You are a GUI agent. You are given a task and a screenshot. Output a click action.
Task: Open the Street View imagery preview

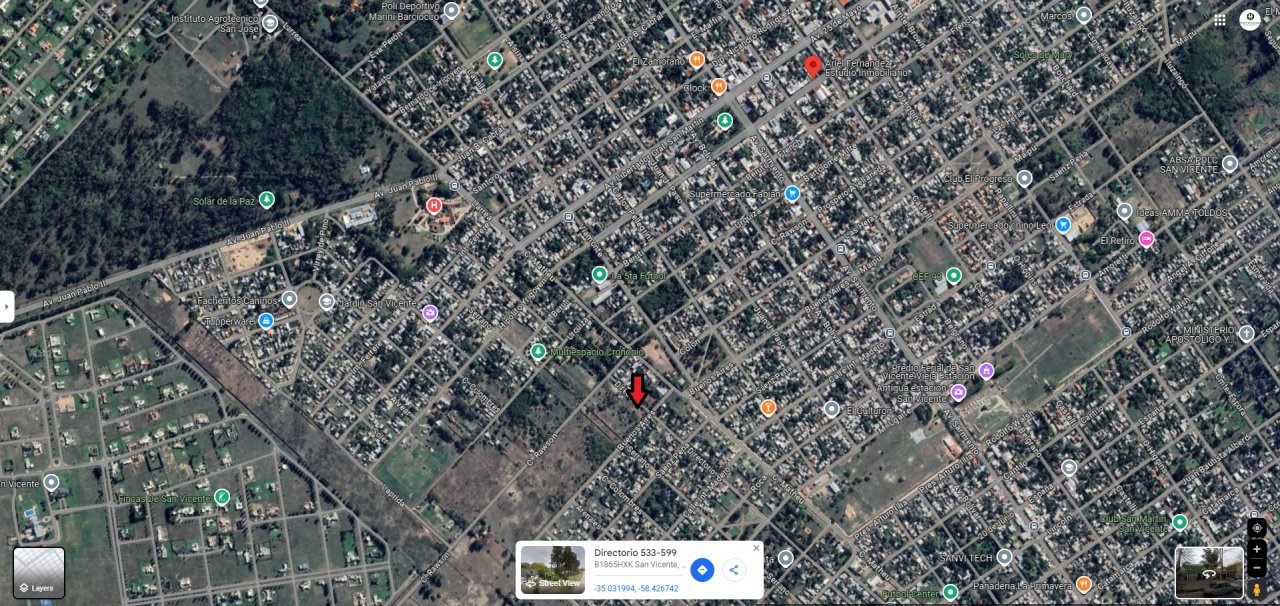pyautogui.click(x=1209, y=572)
